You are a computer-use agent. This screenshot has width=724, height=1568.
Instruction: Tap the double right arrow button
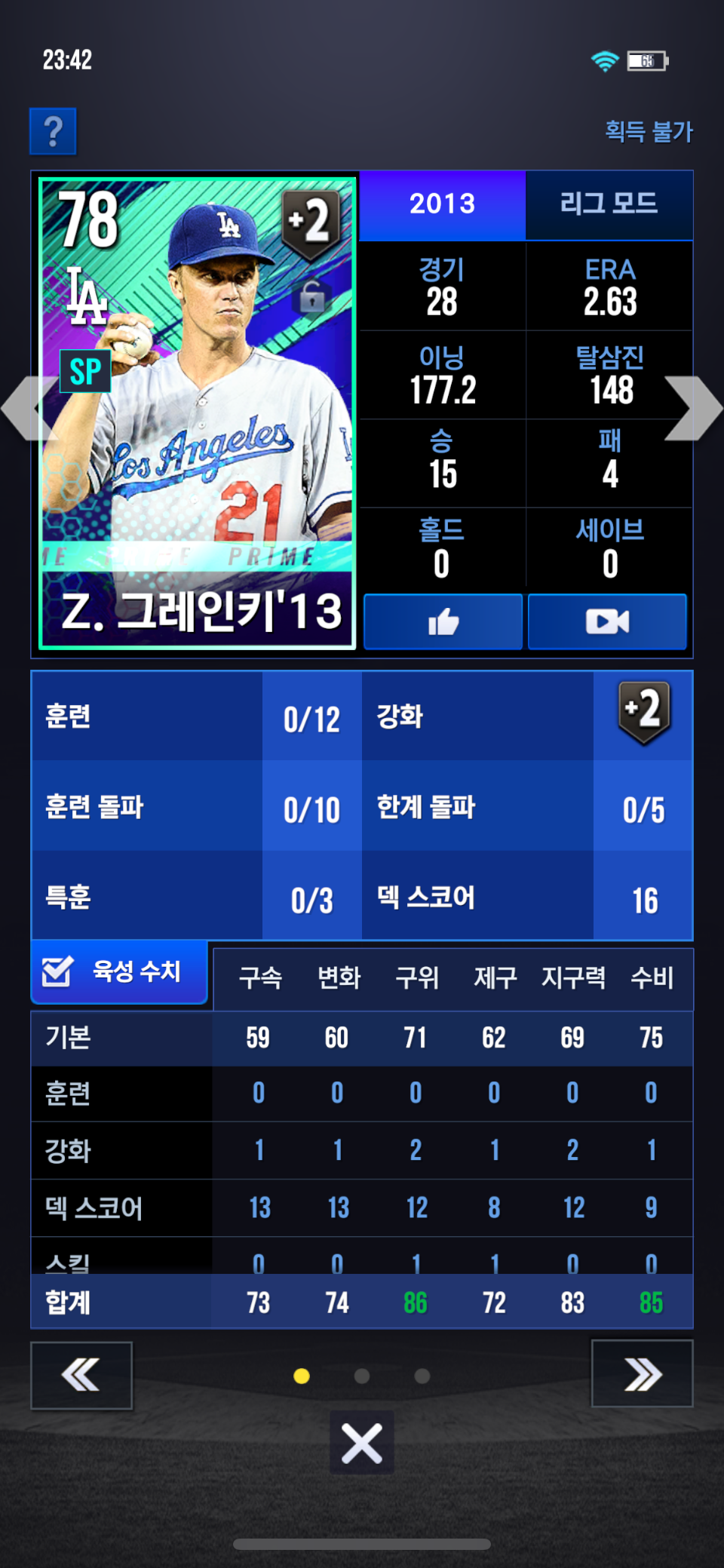pos(642,1374)
